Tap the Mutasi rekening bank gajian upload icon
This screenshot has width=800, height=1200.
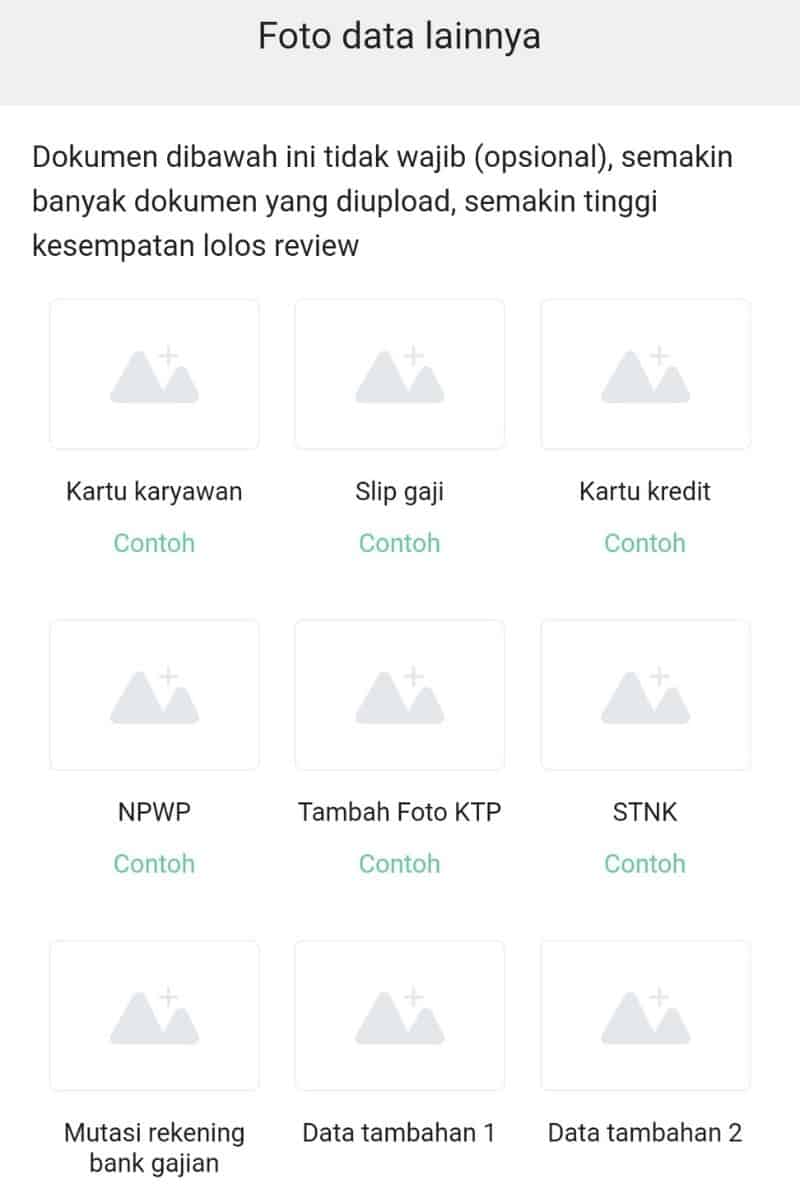point(154,1015)
